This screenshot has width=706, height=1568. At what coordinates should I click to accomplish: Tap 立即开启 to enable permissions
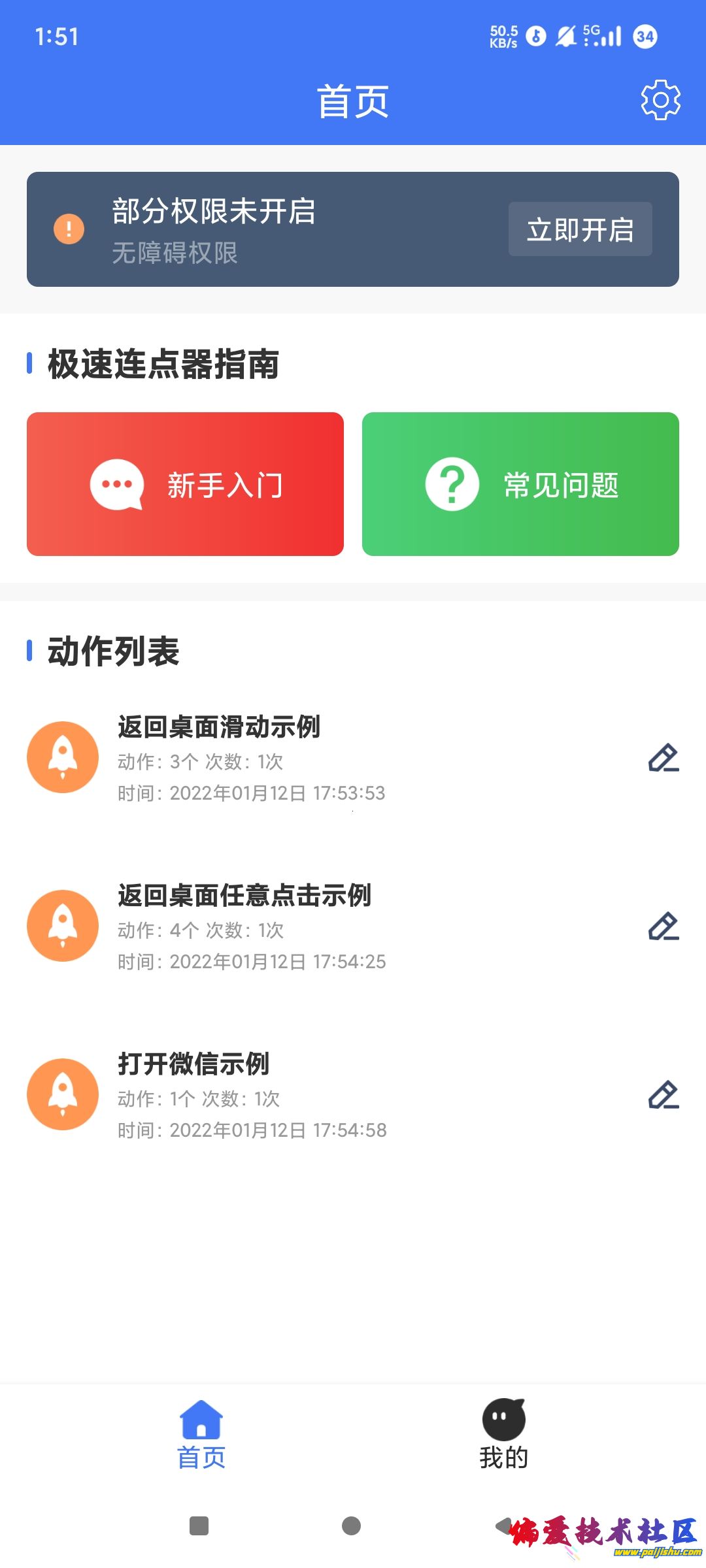click(x=580, y=229)
